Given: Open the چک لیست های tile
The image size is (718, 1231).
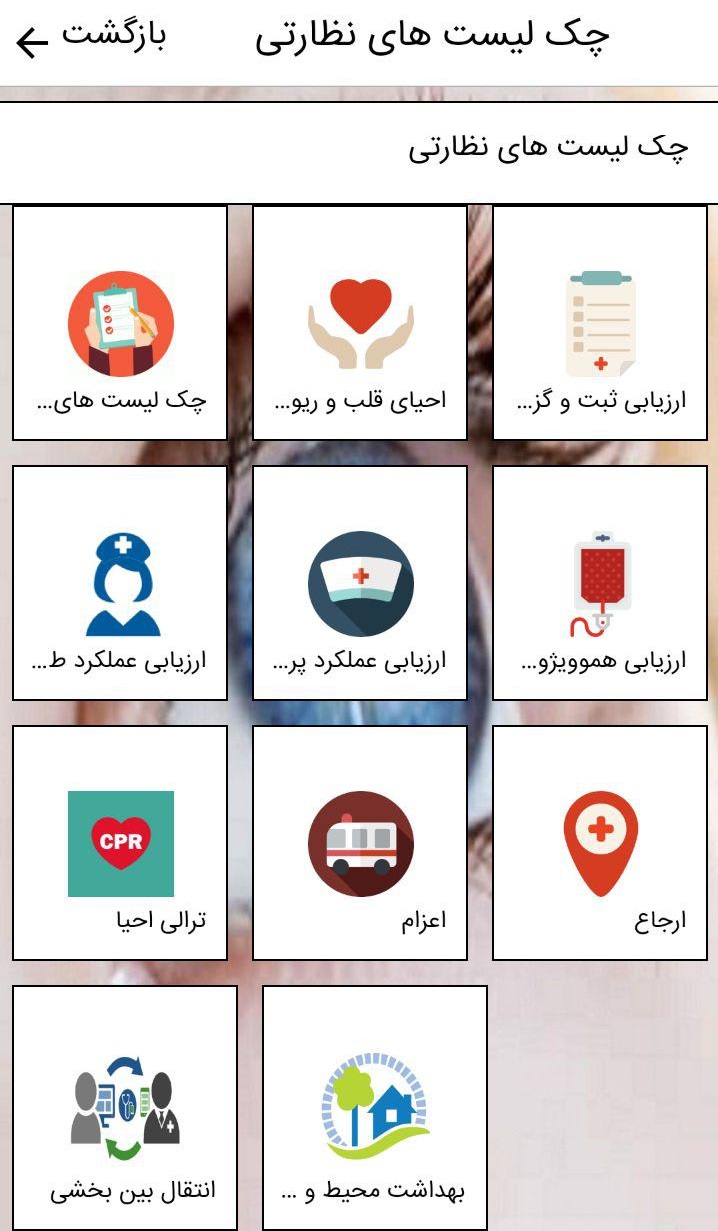Looking at the screenshot, I should [x=120, y=323].
